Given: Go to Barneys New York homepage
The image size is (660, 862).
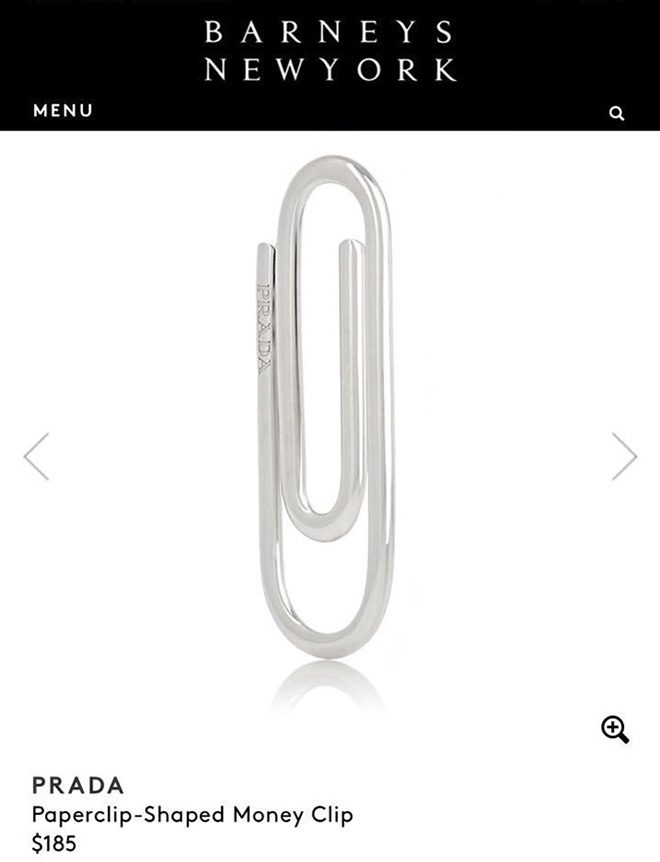Looking at the screenshot, I should (330, 50).
